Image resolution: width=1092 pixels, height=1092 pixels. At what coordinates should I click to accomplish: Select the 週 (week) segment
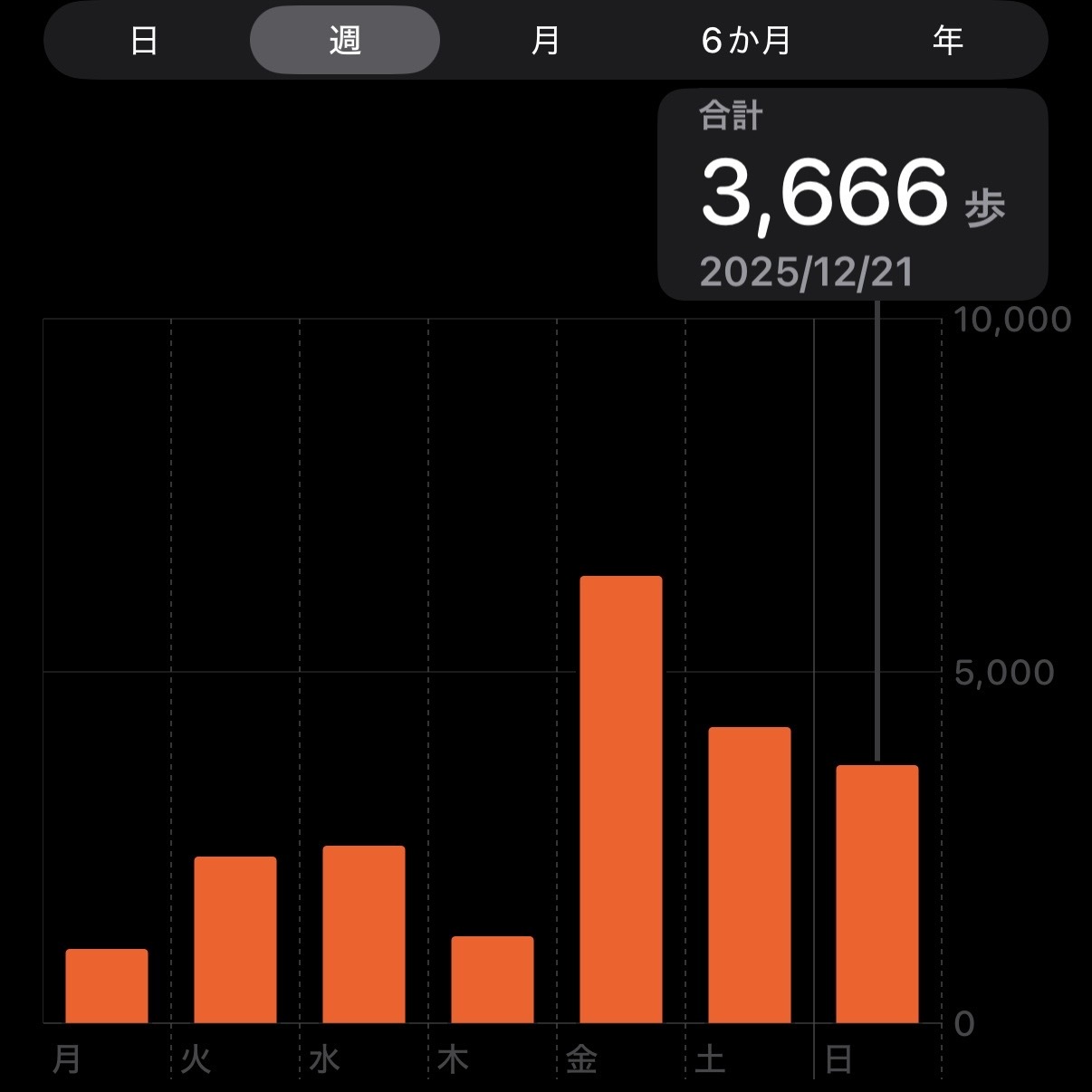[x=345, y=41]
